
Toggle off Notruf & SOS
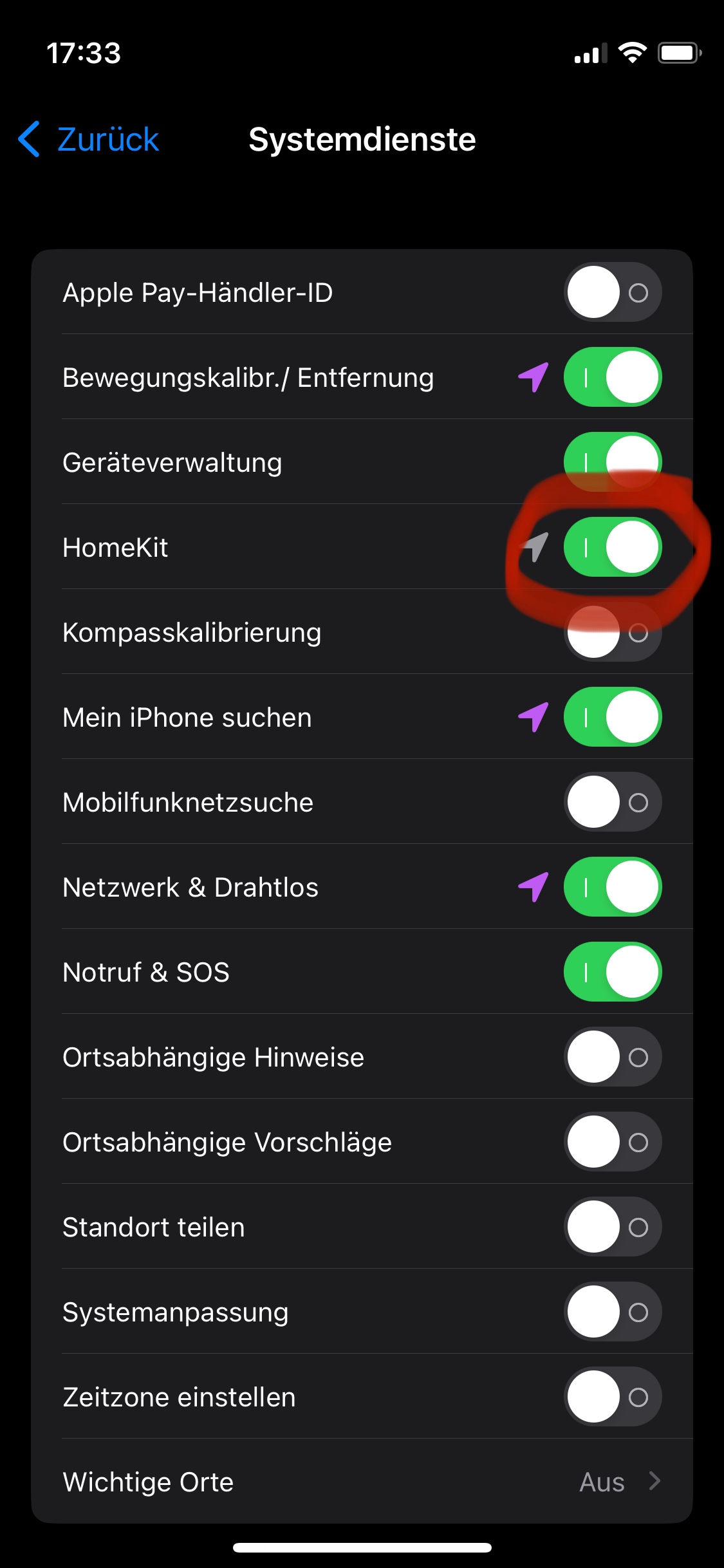click(x=612, y=972)
